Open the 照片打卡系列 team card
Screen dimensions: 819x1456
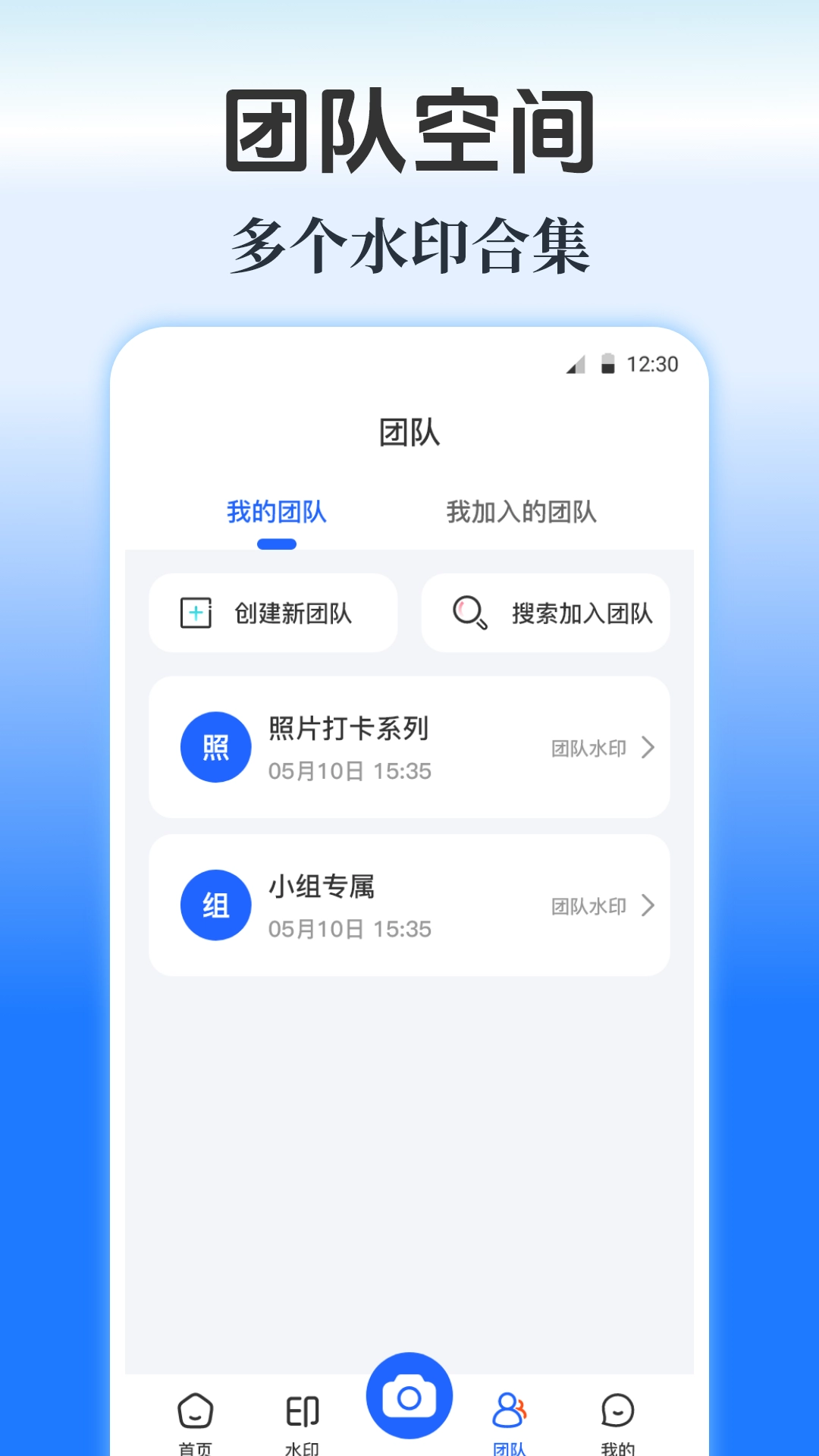coord(409,747)
